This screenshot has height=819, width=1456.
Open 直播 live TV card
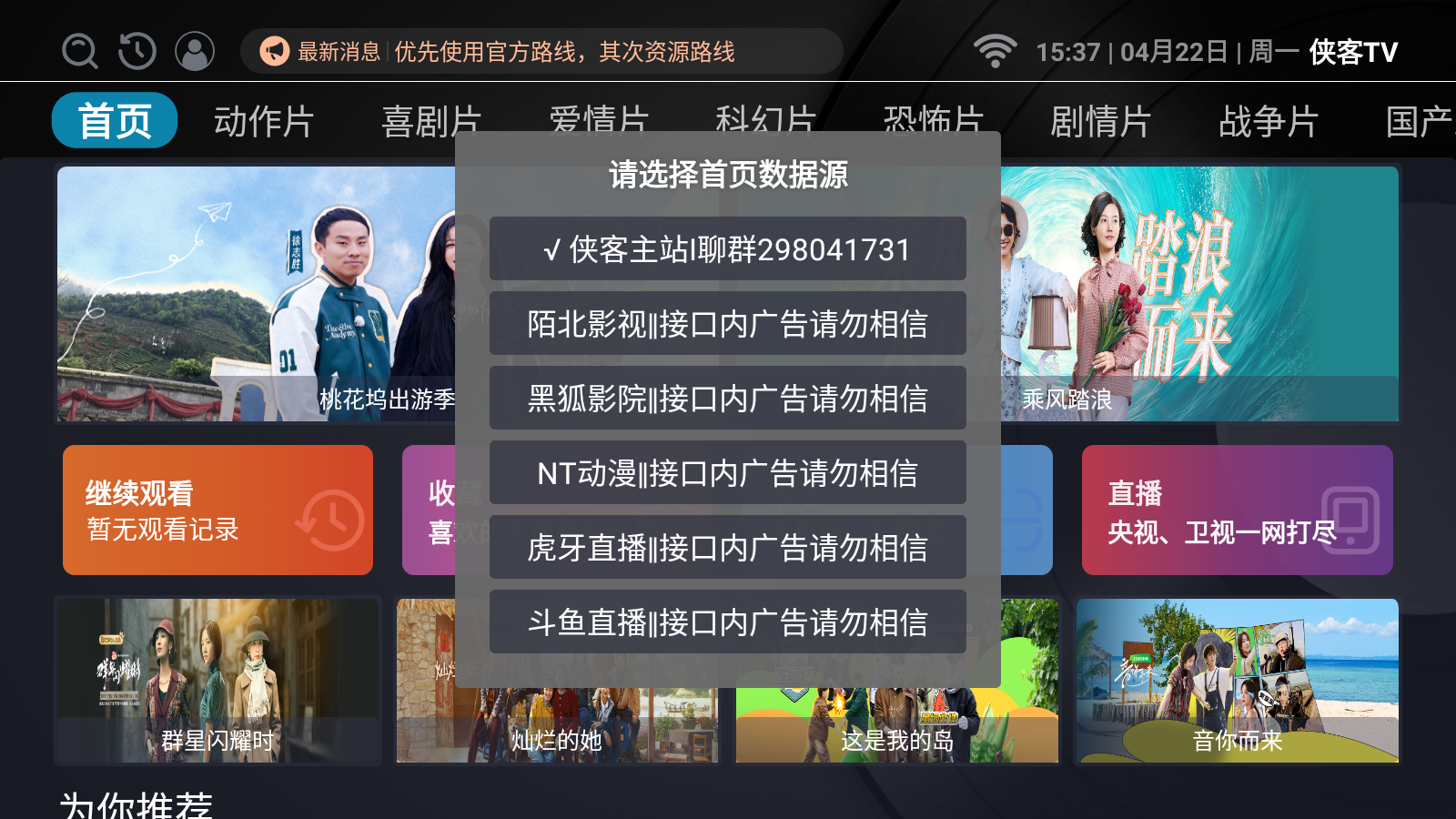pyautogui.click(x=1237, y=510)
